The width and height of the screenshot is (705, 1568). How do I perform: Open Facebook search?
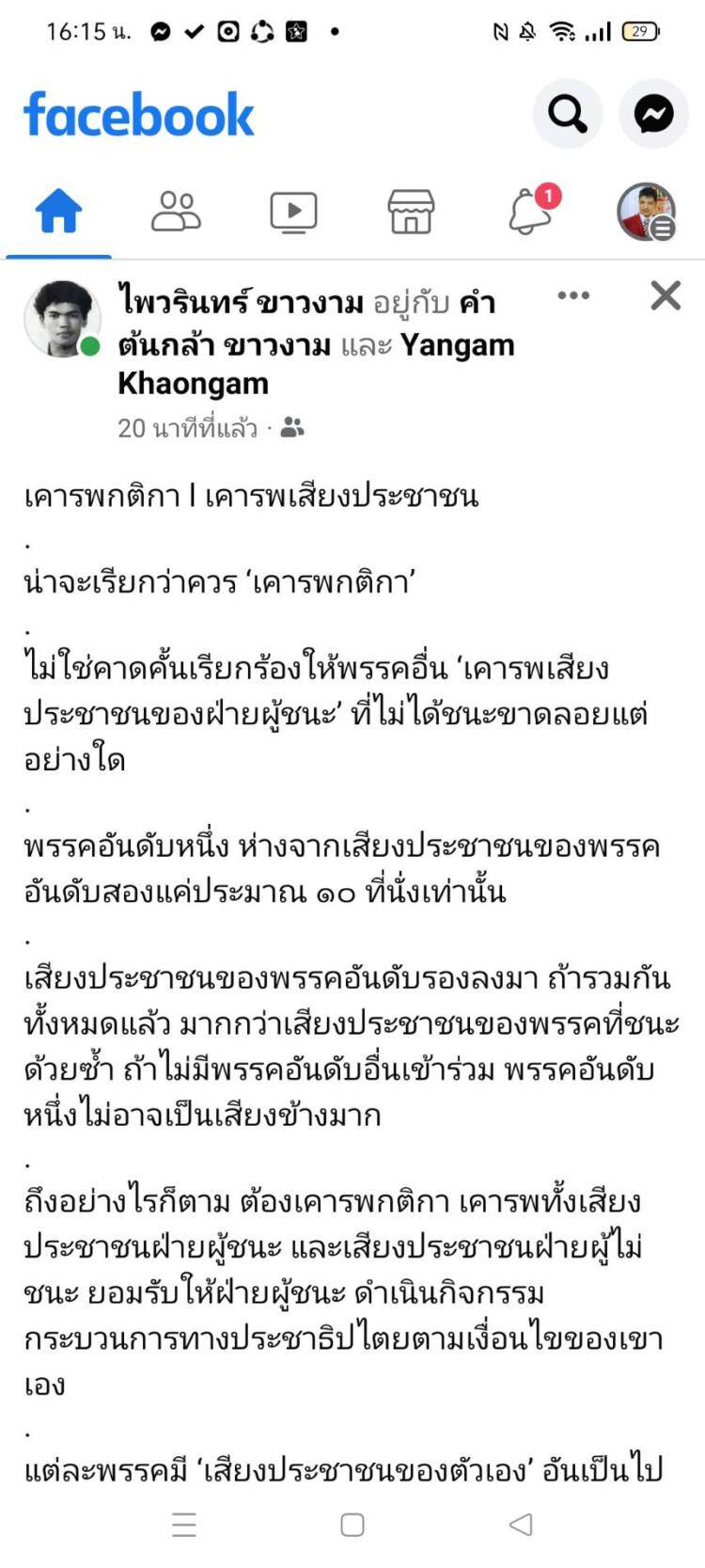[568, 115]
